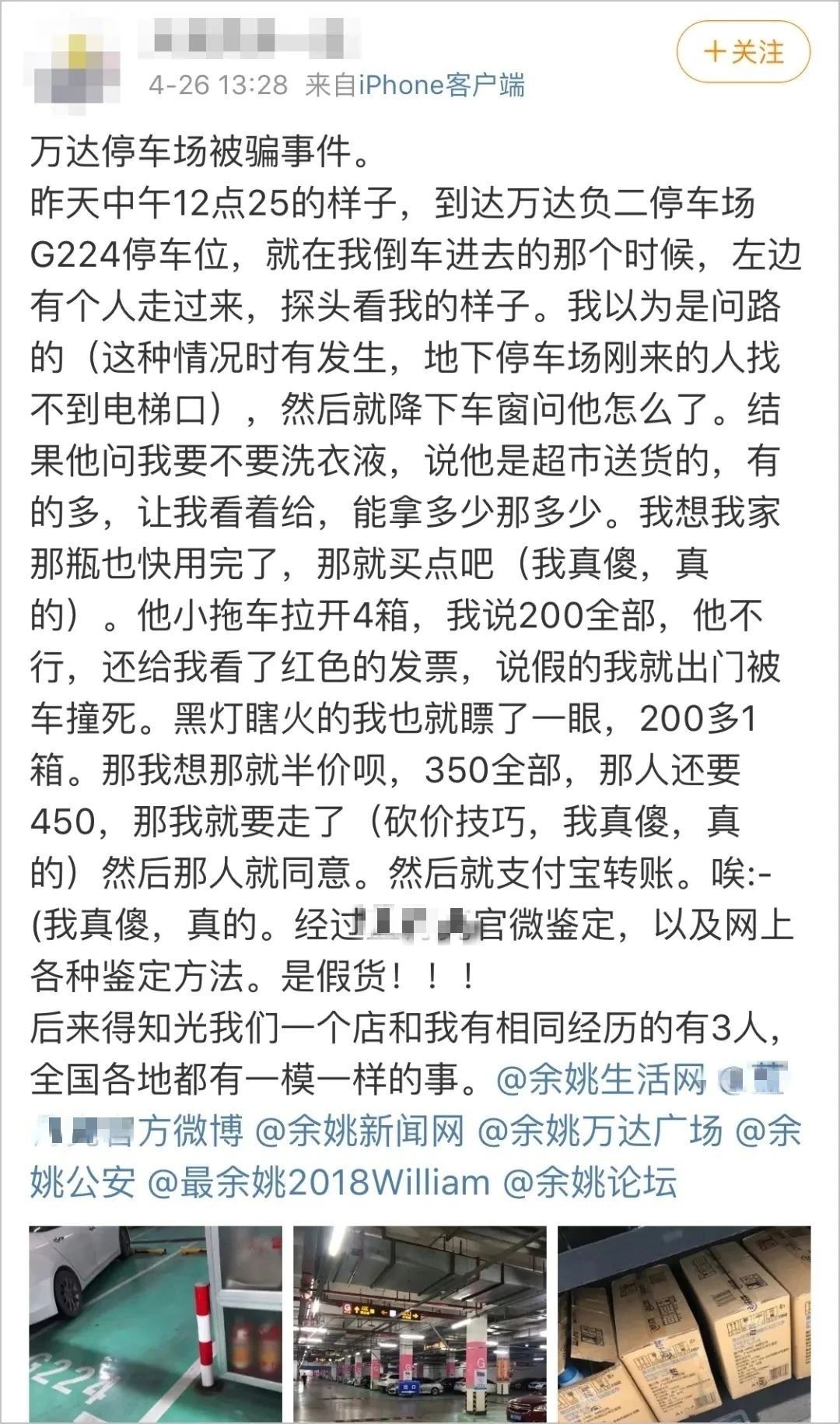View the underground garage photo
Viewport: 840px width, 1424px height.
point(420,1324)
